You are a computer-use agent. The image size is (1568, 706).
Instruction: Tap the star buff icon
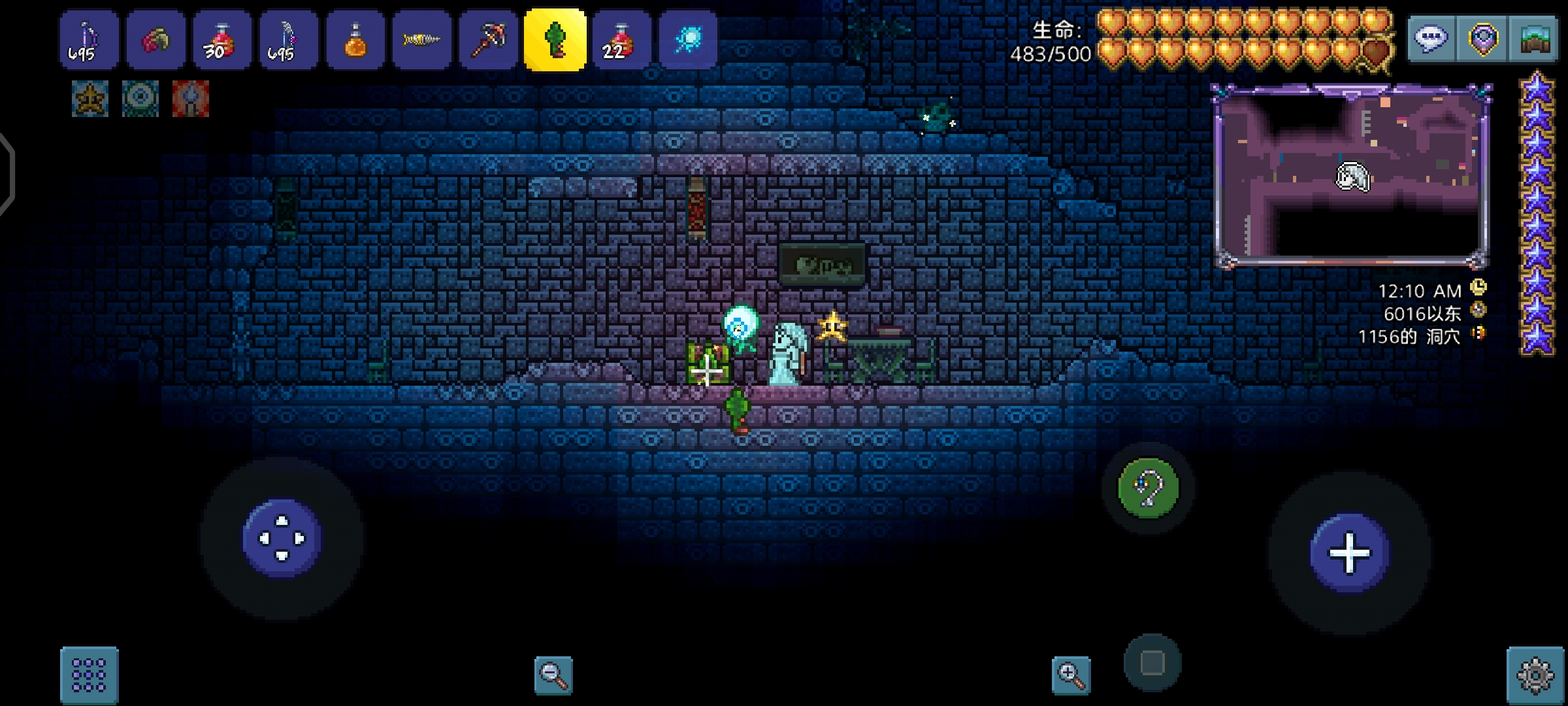pyautogui.click(x=90, y=99)
